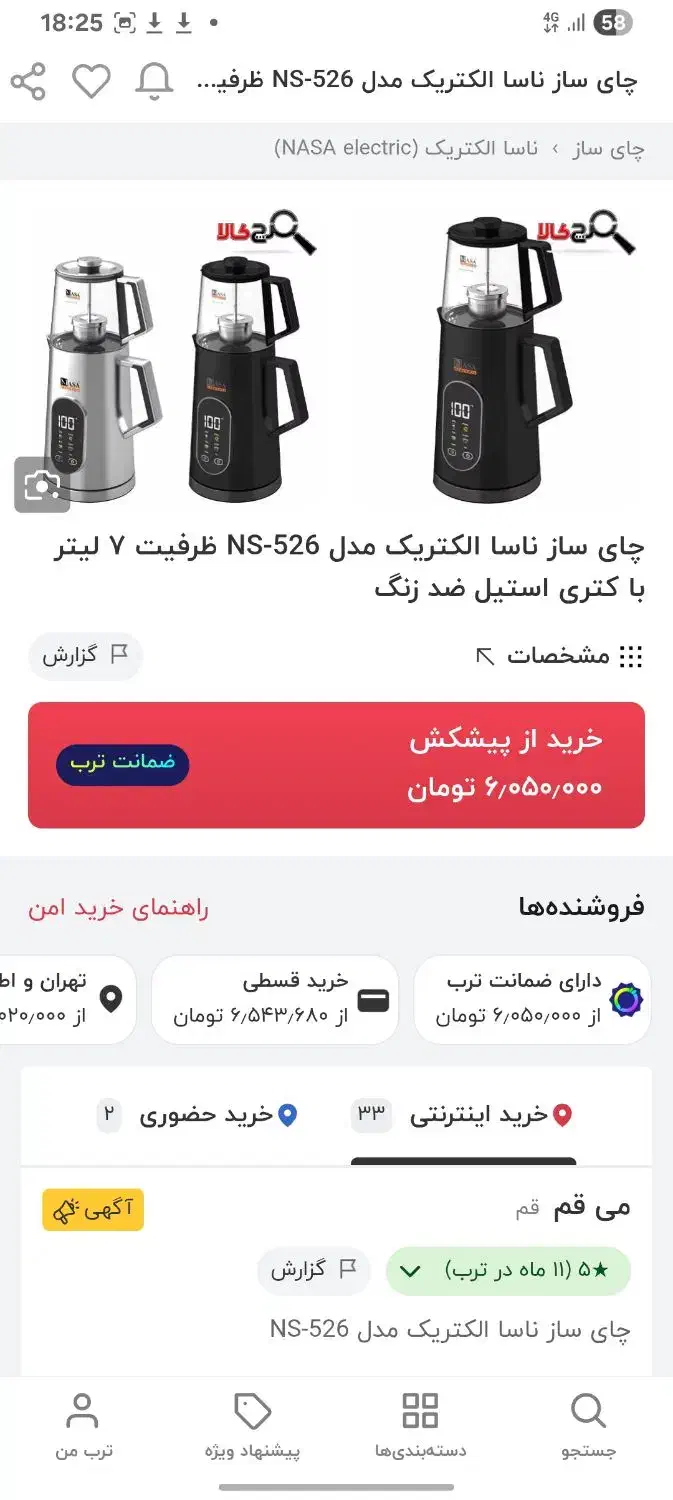Select the خرید قسطی installment filter
Viewport: 673px width, 1500px height.
pos(274,999)
